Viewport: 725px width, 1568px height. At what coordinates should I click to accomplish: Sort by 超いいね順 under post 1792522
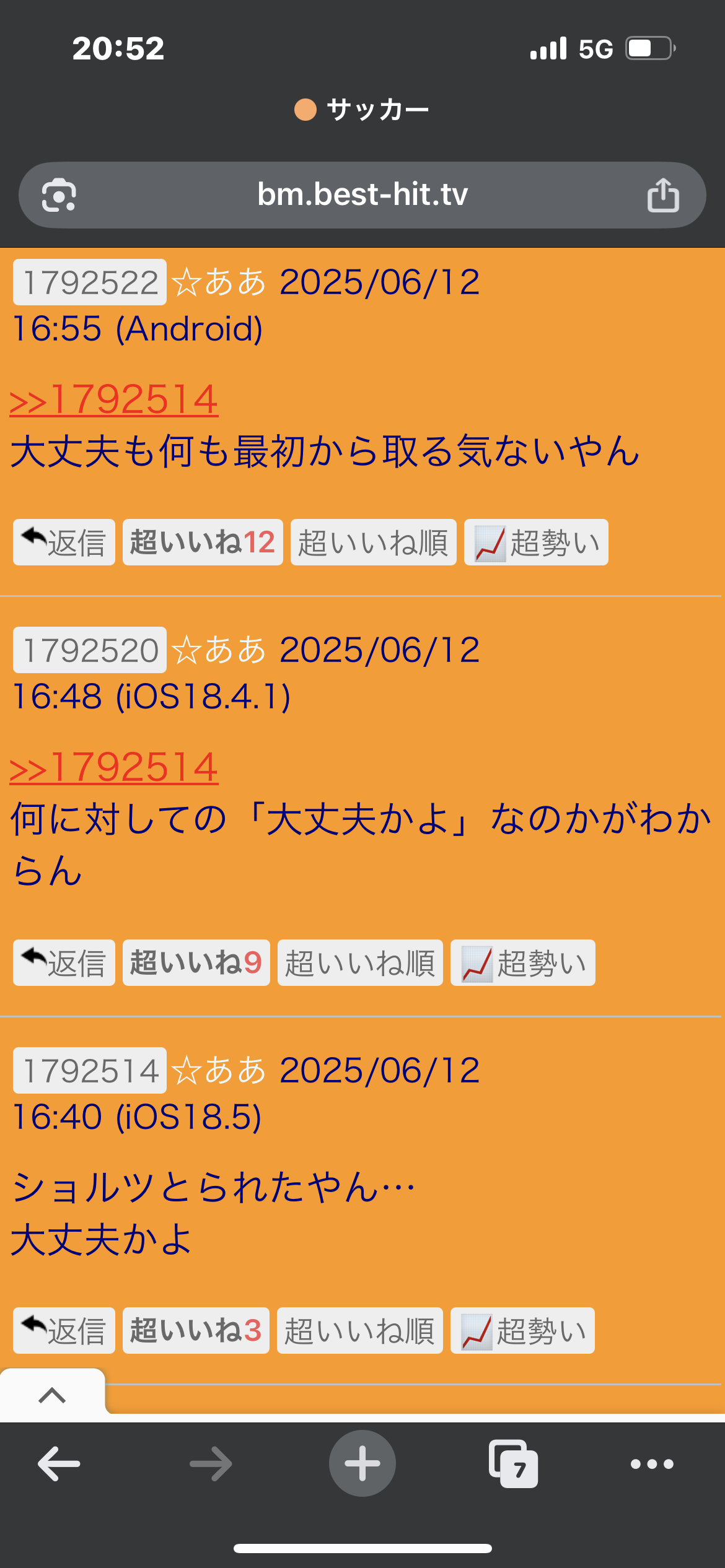[x=373, y=542]
